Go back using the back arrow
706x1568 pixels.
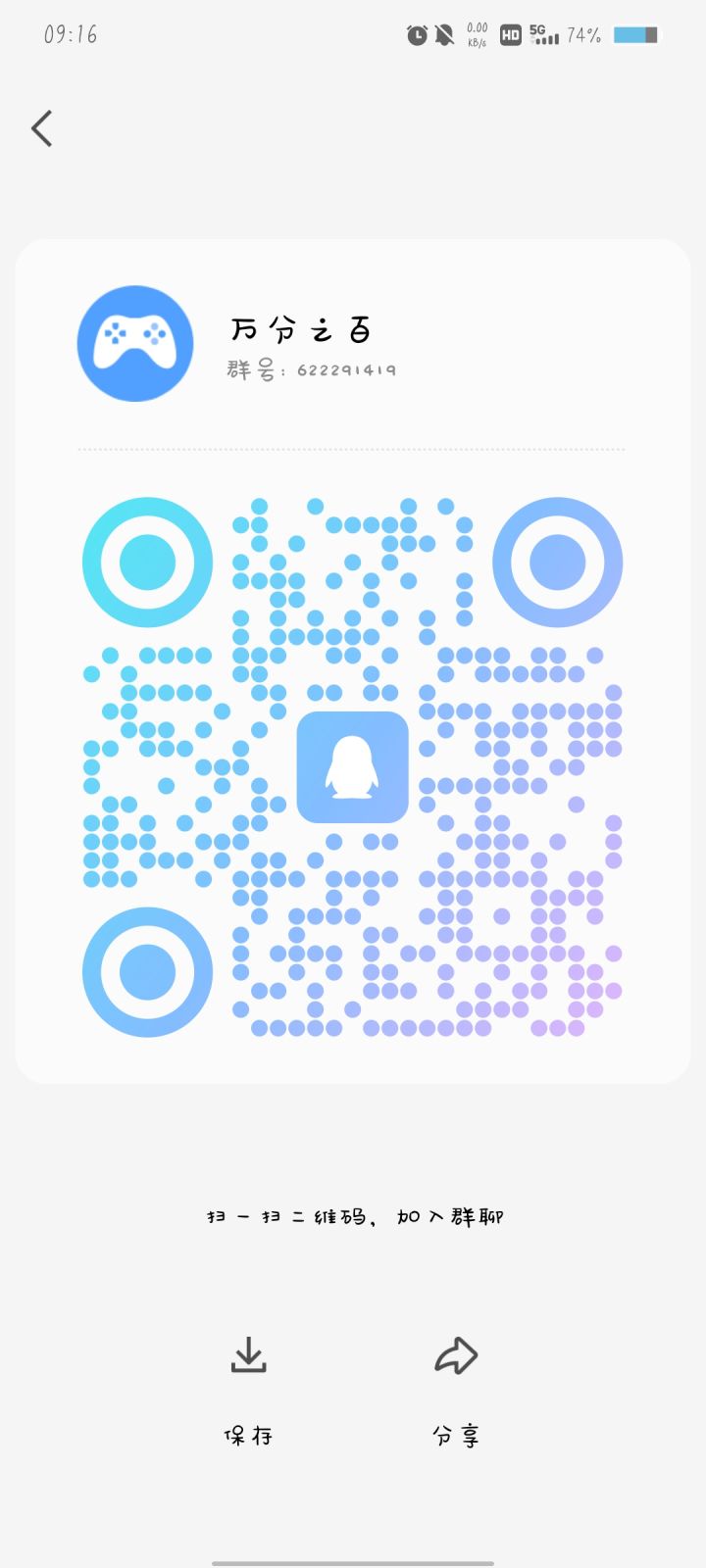click(x=41, y=127)
